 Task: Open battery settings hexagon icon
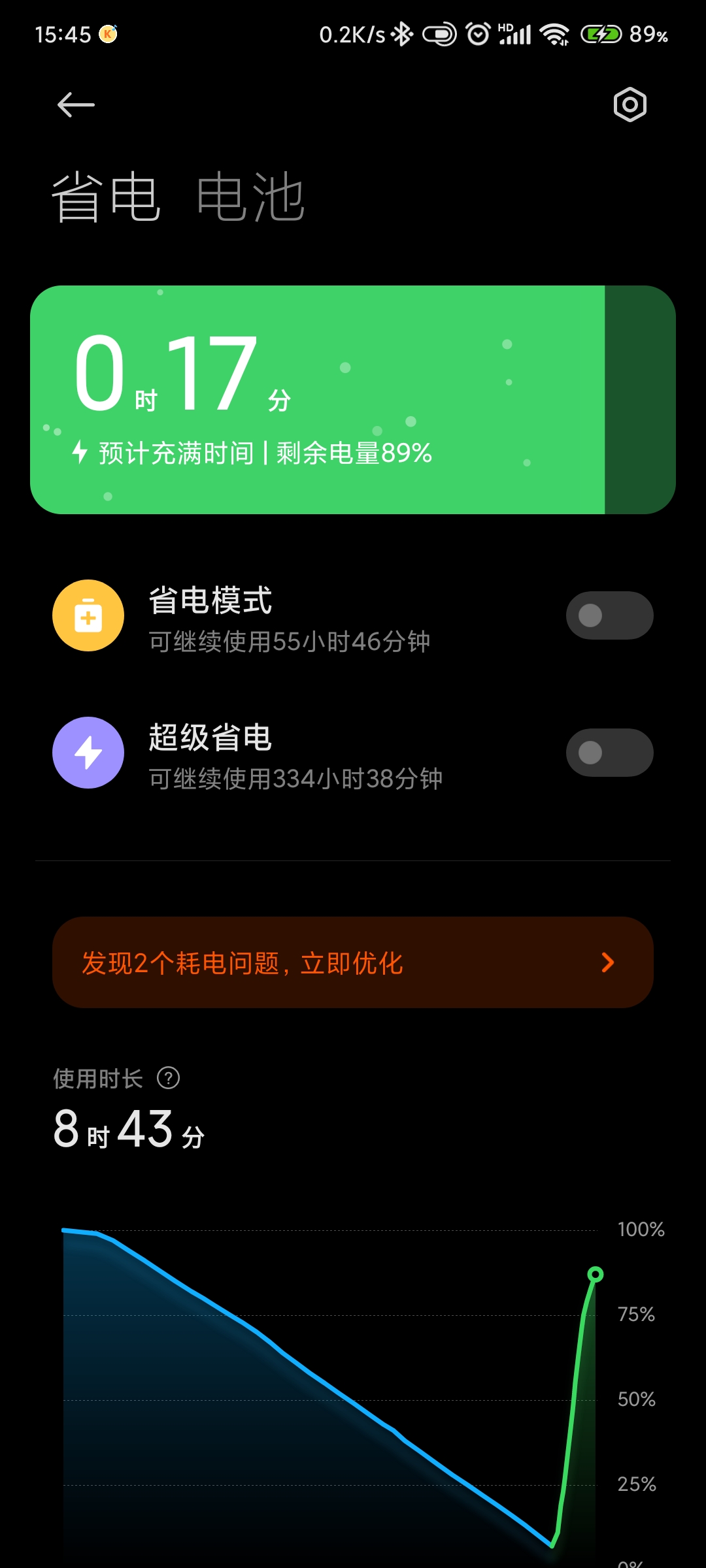[x=630, y=105]
